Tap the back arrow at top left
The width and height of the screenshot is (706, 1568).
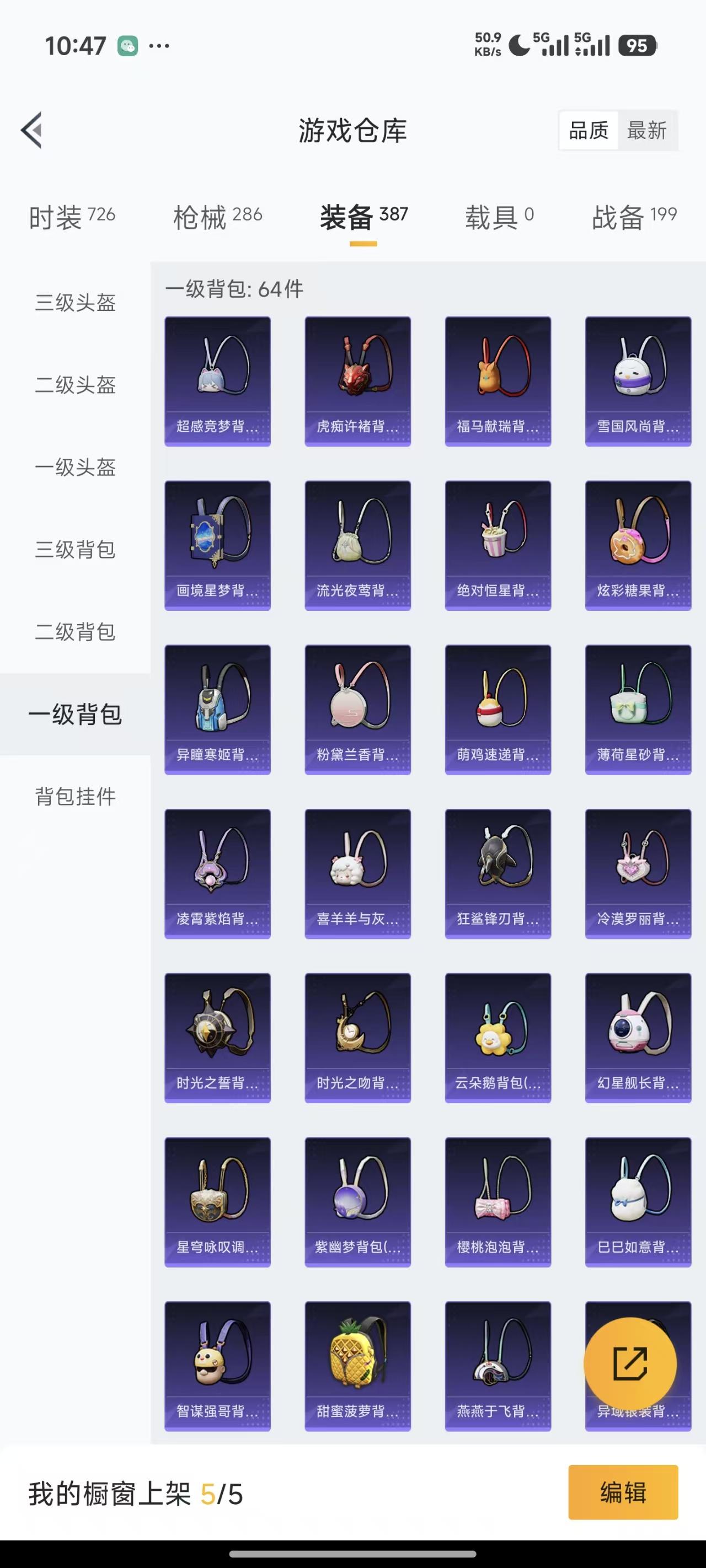tap(31, 131)
